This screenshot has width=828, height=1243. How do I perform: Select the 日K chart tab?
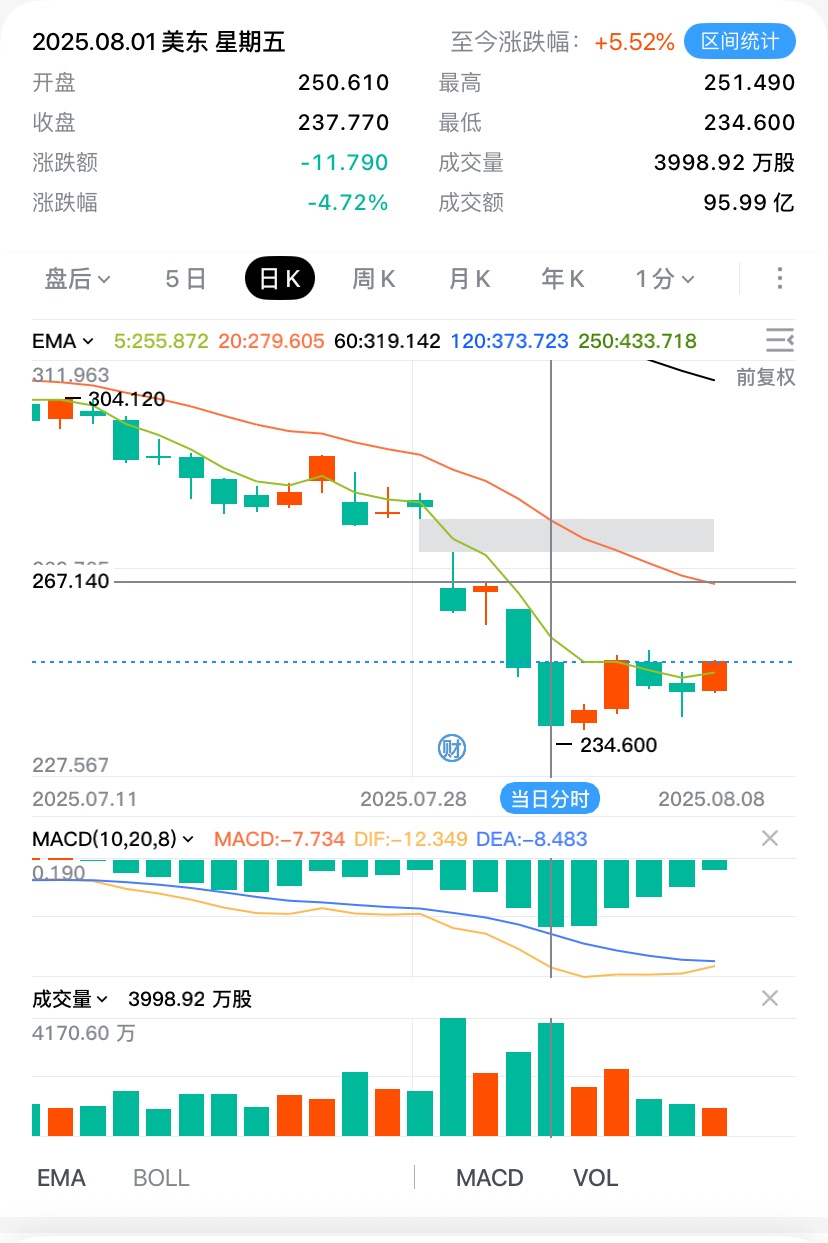[x=280, y=278]
